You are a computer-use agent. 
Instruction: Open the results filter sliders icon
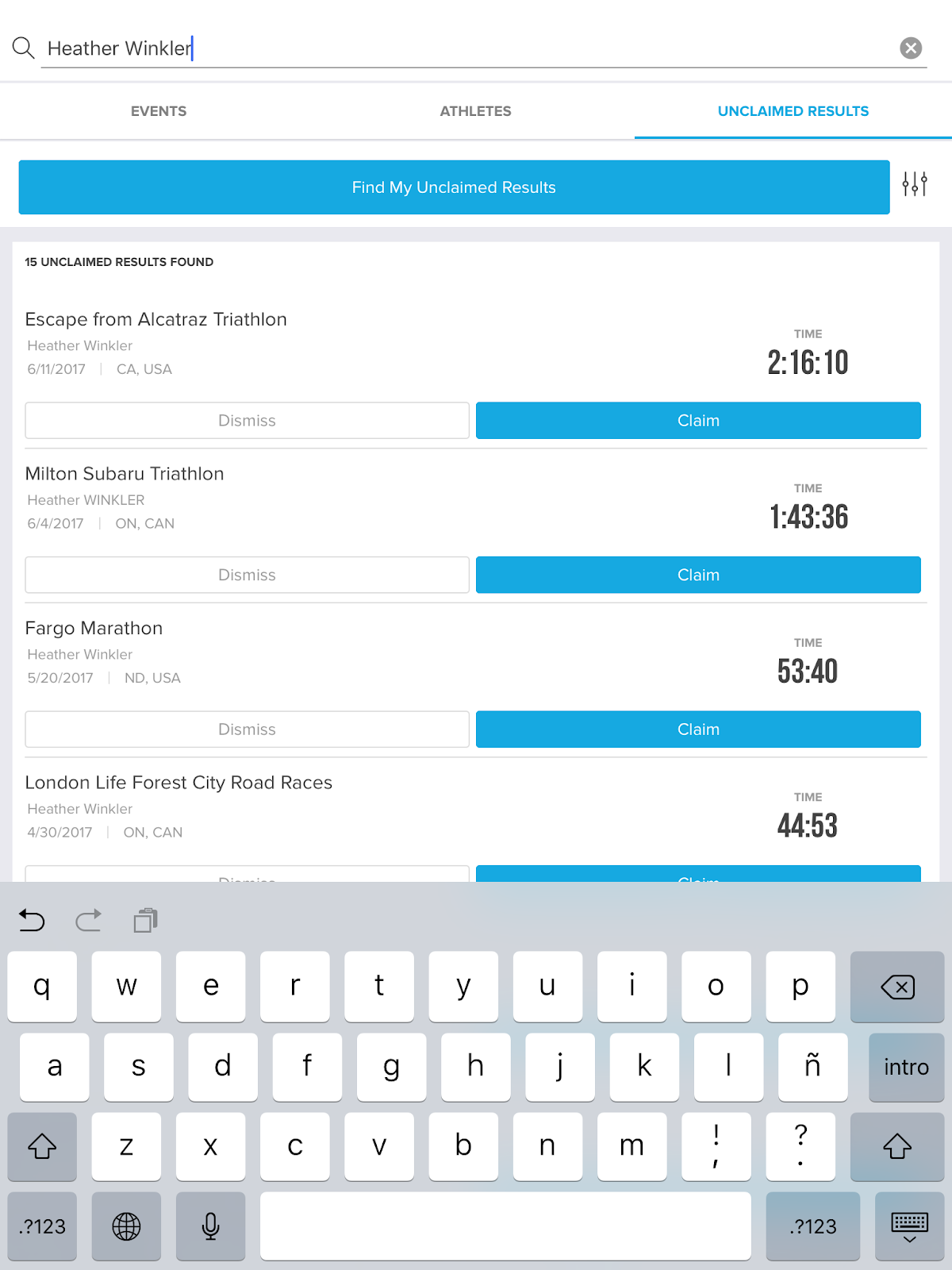pos(914,184)
